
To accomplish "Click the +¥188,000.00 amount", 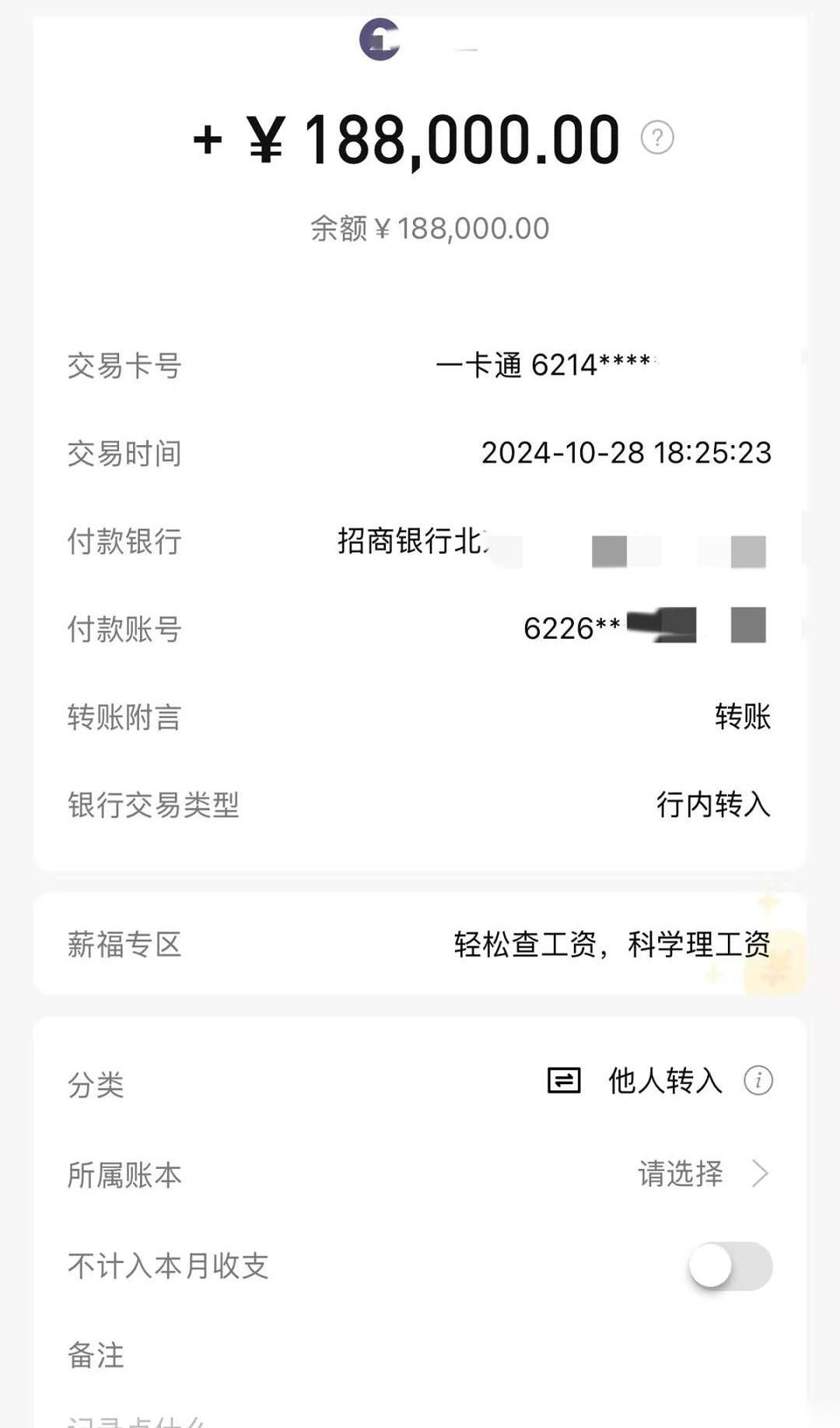I will coord(404,140).
